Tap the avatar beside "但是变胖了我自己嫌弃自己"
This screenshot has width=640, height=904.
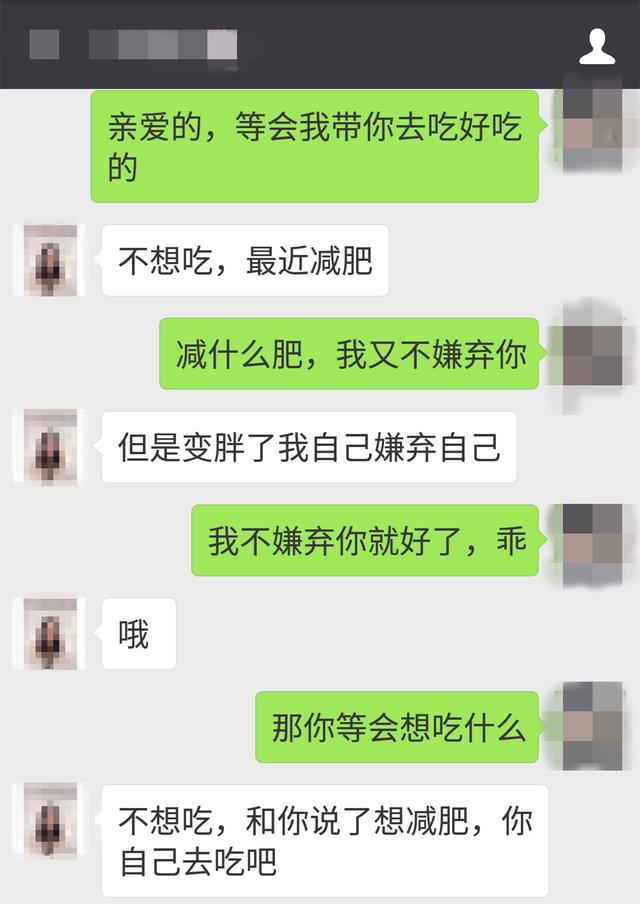pyautogui.click(x=50, y=446)
